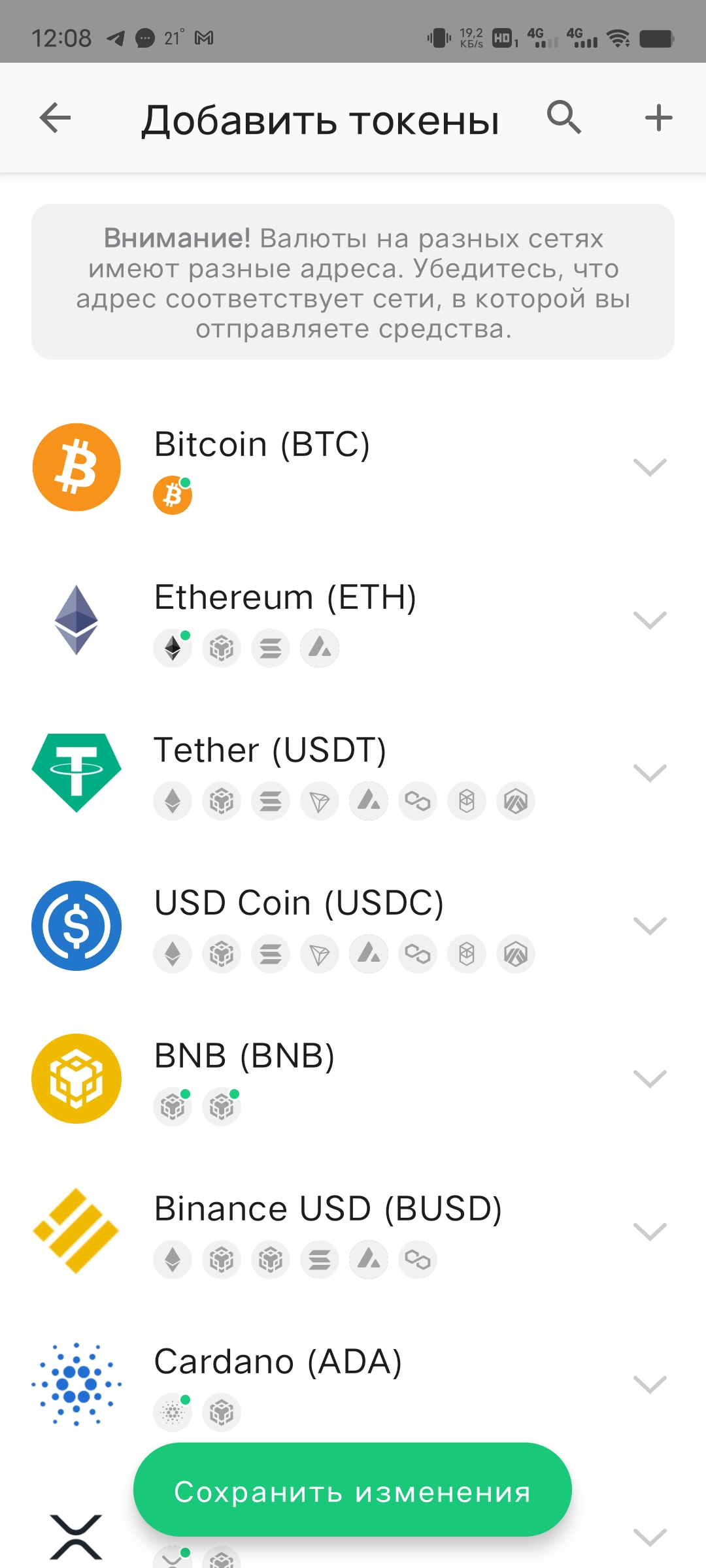The width and height of the screenshot is (706, 1568).
Task: Expand Cardano (ADA) network options
Action: (x=650, y=1384)
